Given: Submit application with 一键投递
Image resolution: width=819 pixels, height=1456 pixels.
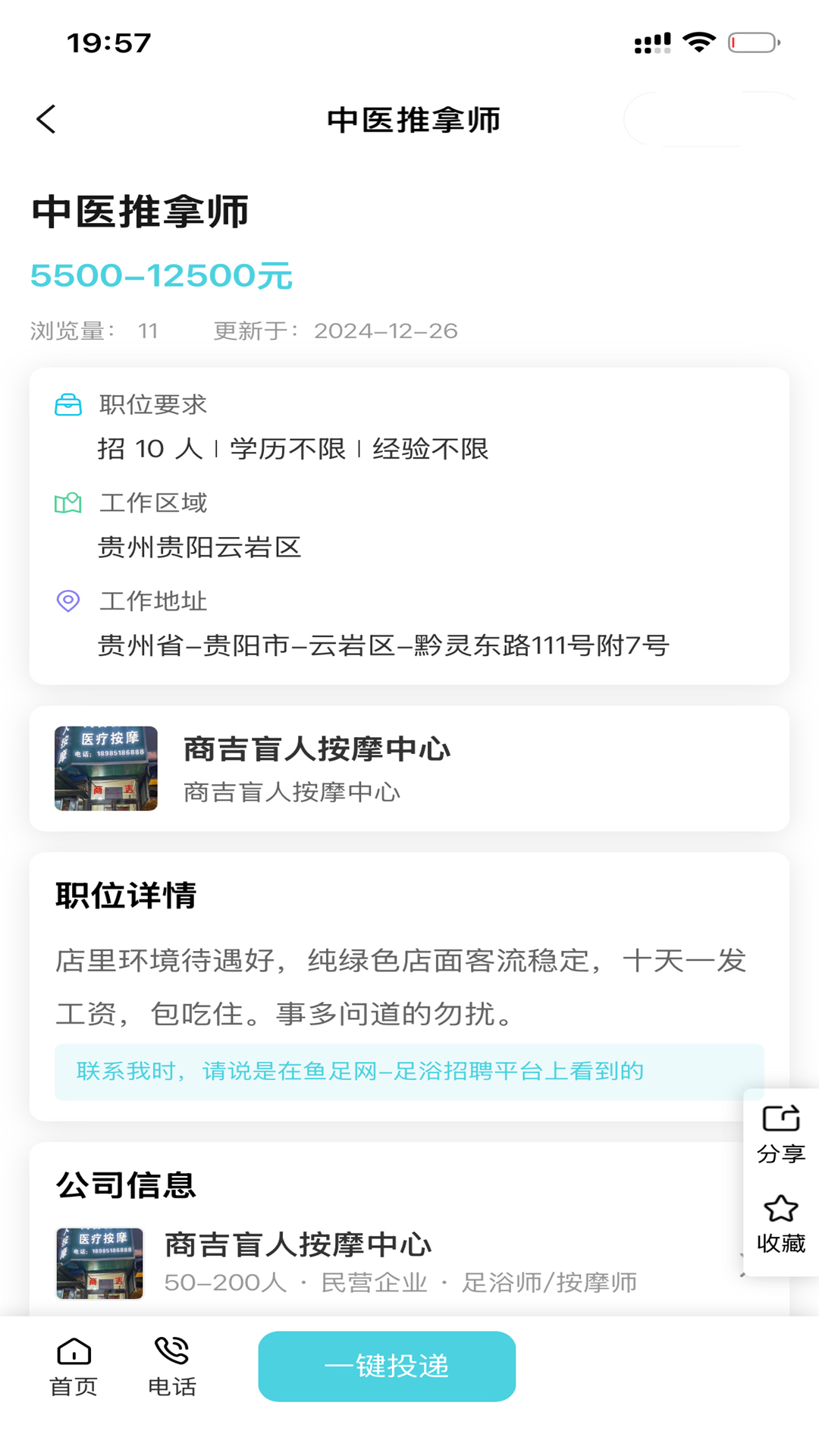Looking at the screenshot, I should click(387, 1366).
